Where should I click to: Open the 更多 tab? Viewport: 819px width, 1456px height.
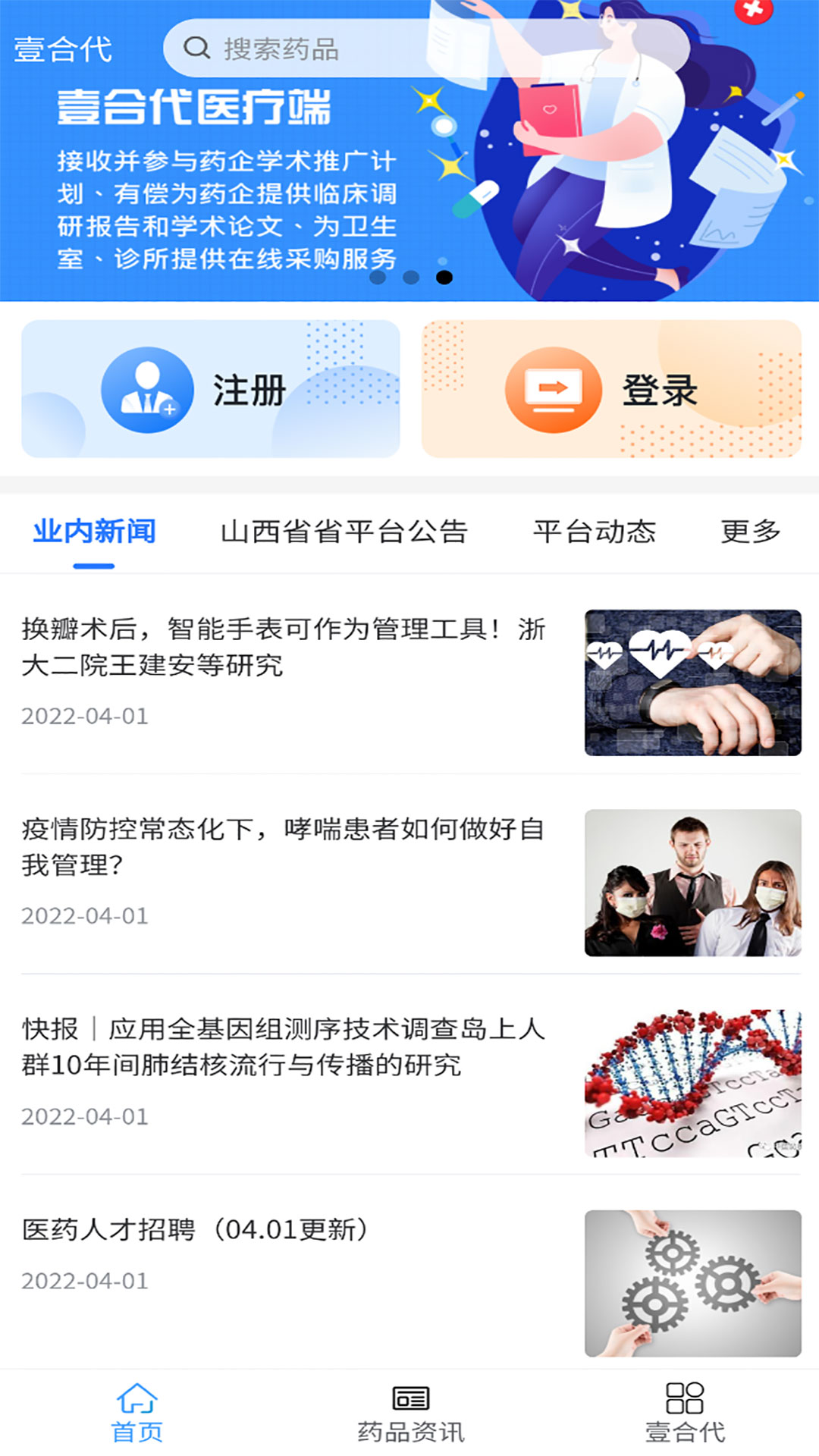pos(750,532)
